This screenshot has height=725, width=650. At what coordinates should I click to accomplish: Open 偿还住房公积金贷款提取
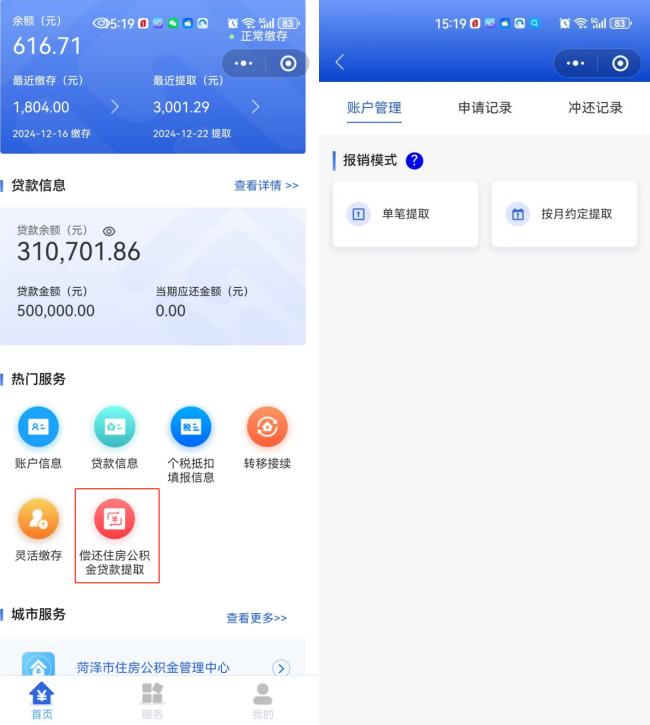(115, 537)
